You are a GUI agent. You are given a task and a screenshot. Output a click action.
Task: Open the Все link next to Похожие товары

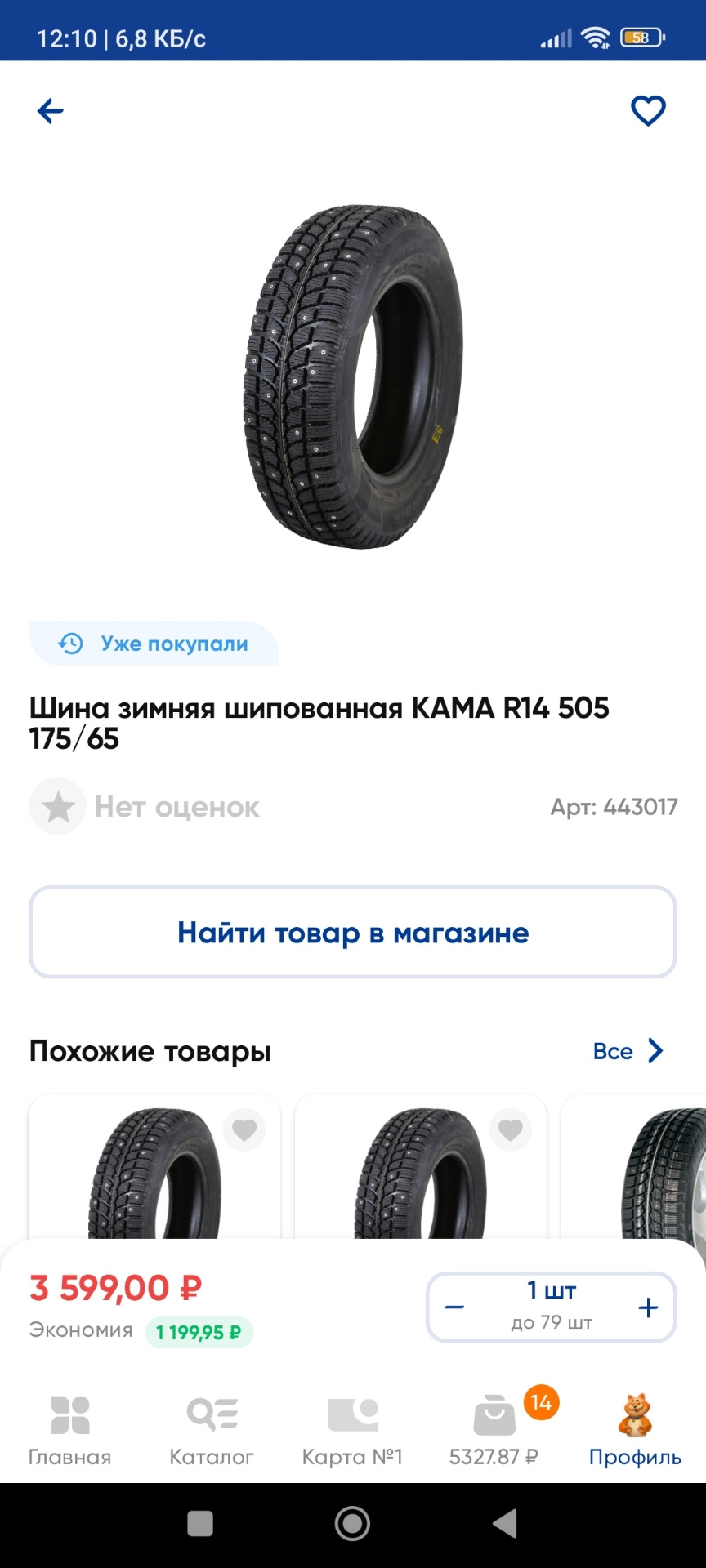tap(613, 1051)
